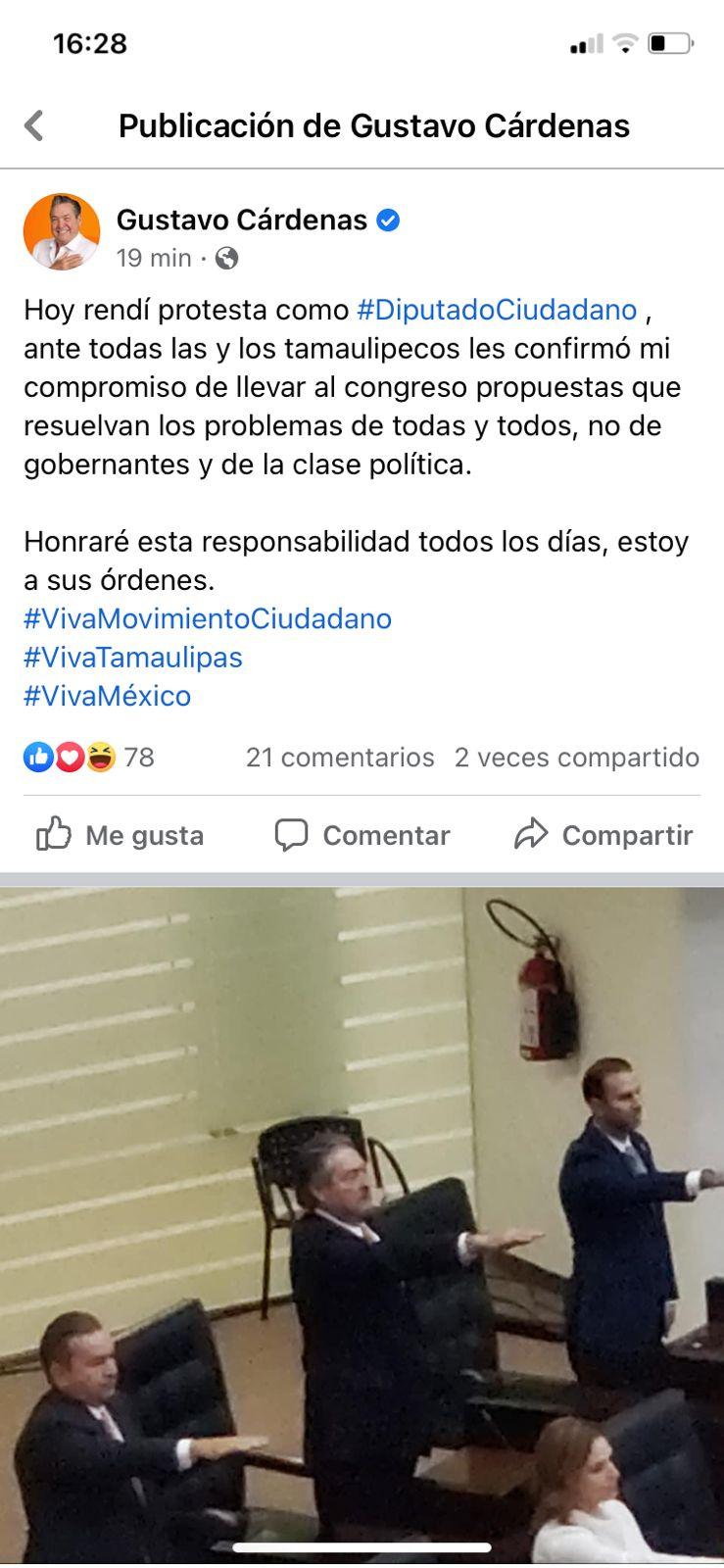Go back using the top arrow

click(34, 125)
